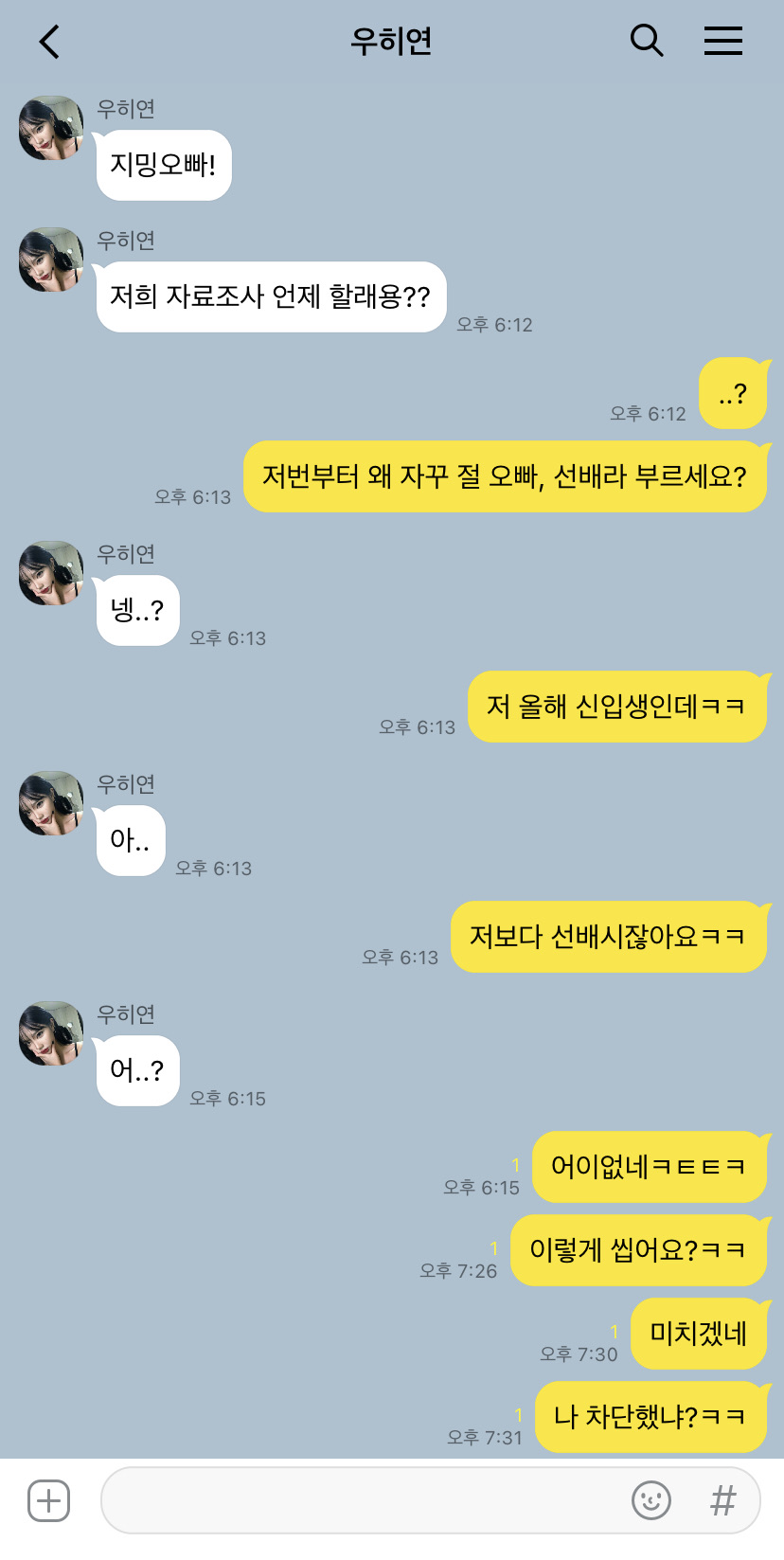
Task: Go back to the chat list
Action: pyautogui.click(x=49, y=42)
